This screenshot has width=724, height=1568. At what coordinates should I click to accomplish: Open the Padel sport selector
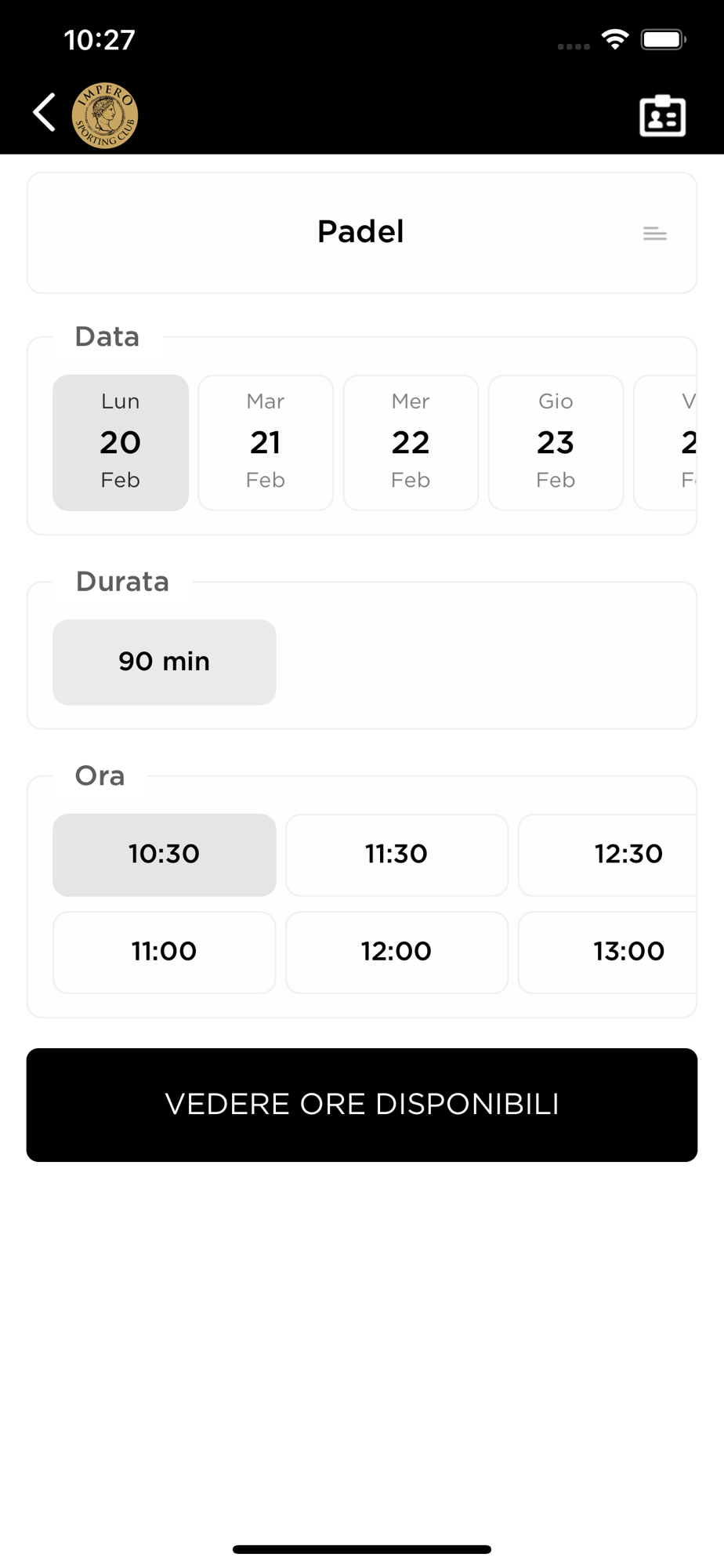[361, 233]
